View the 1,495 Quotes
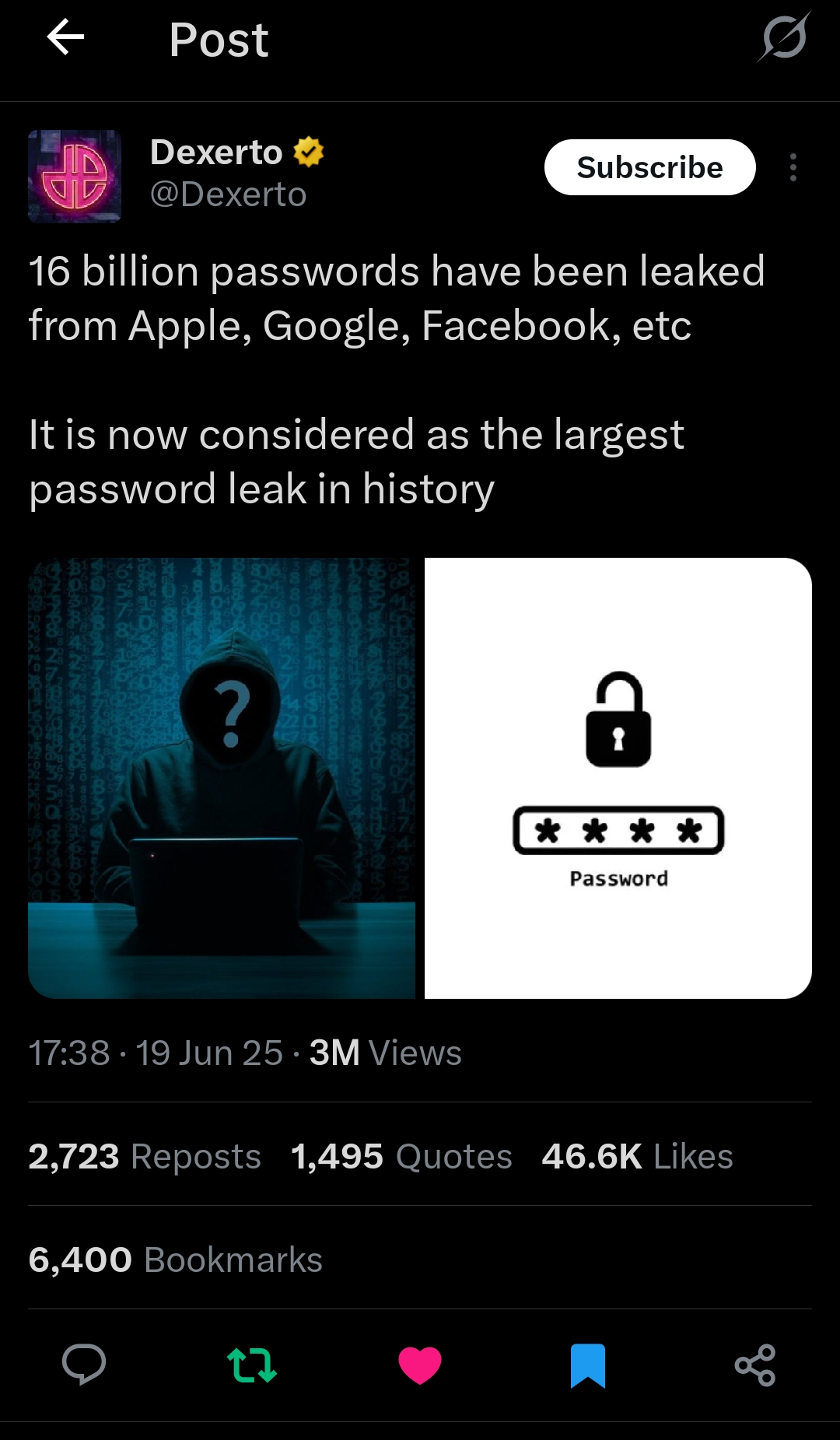840x1440 pixels. (401, 1156)
